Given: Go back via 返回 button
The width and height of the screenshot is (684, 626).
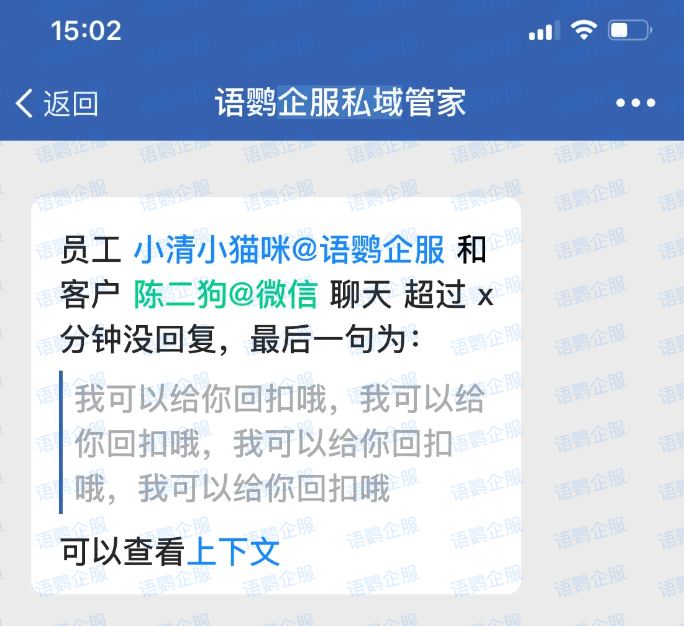Looking at the screenshot, I should (57, 103).
